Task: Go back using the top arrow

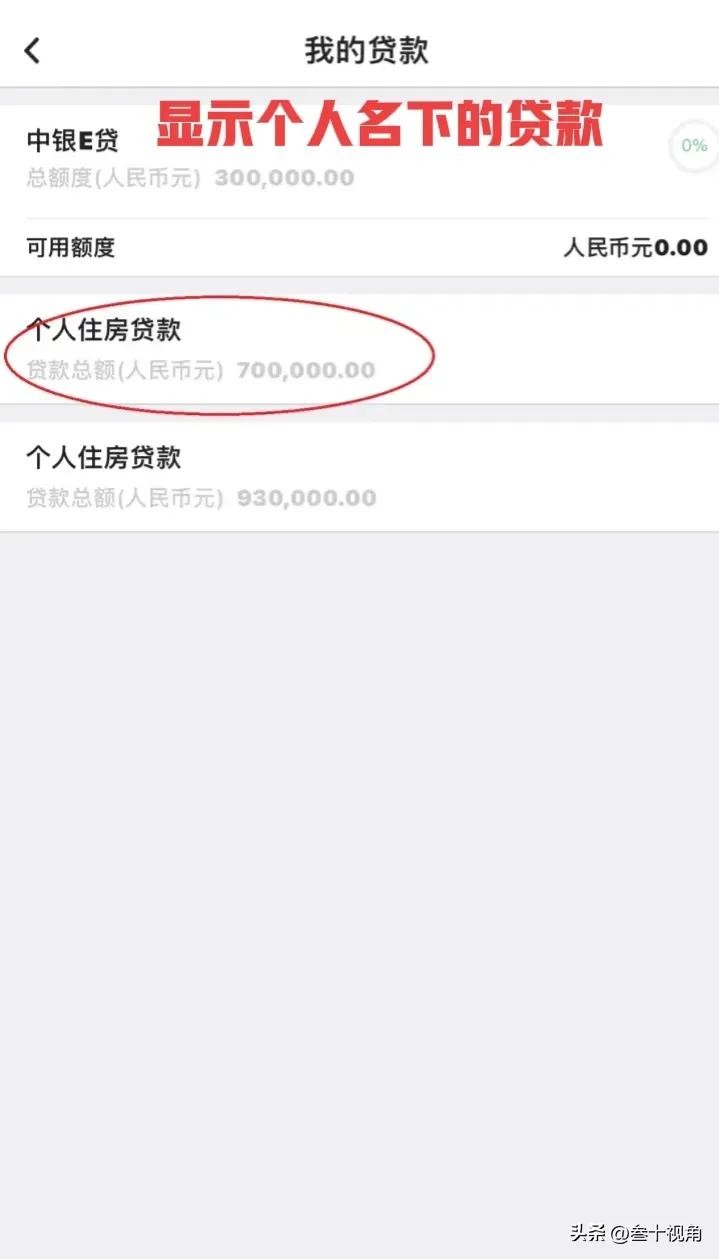Action: (33, 50)
